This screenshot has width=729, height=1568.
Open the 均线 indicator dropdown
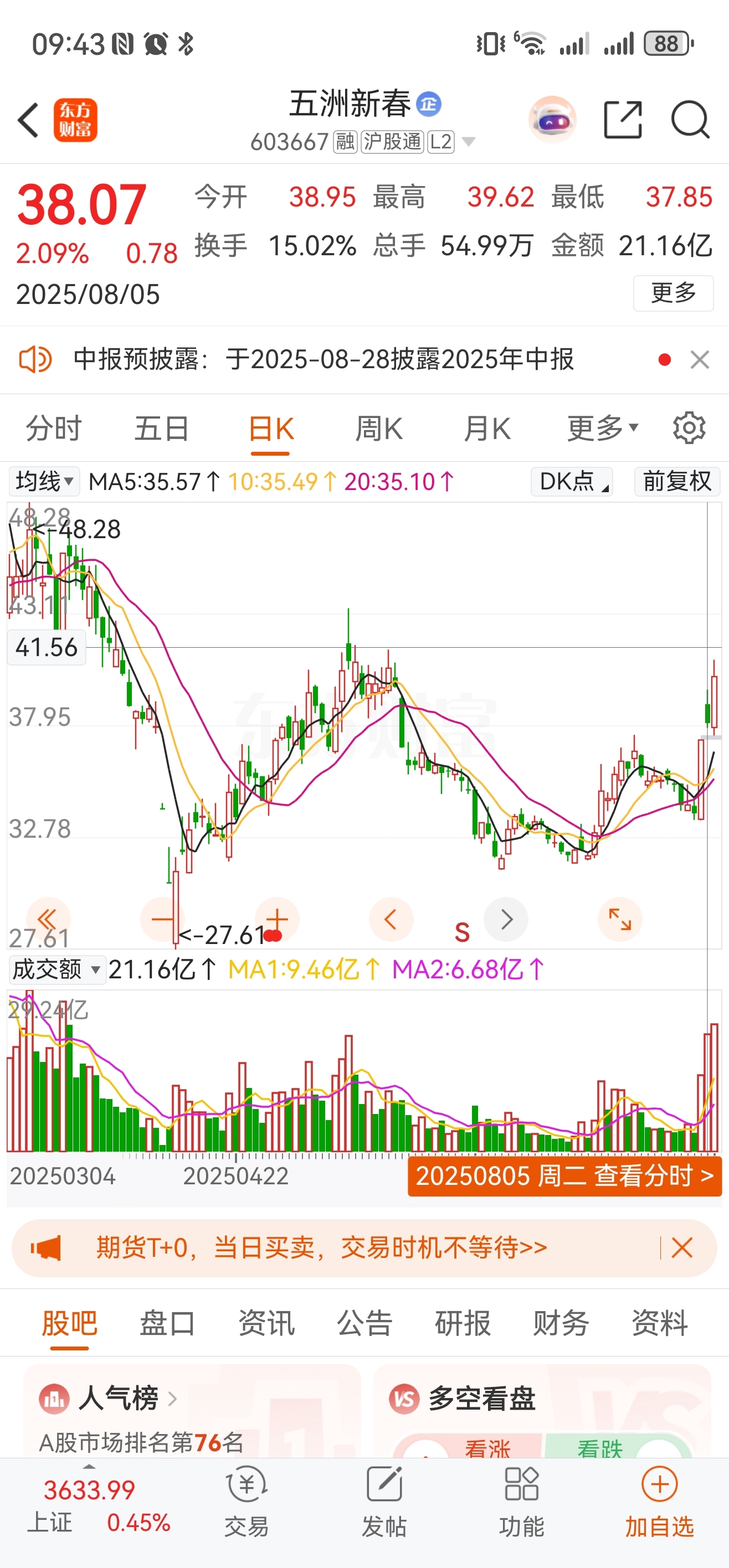click(44, 482)
